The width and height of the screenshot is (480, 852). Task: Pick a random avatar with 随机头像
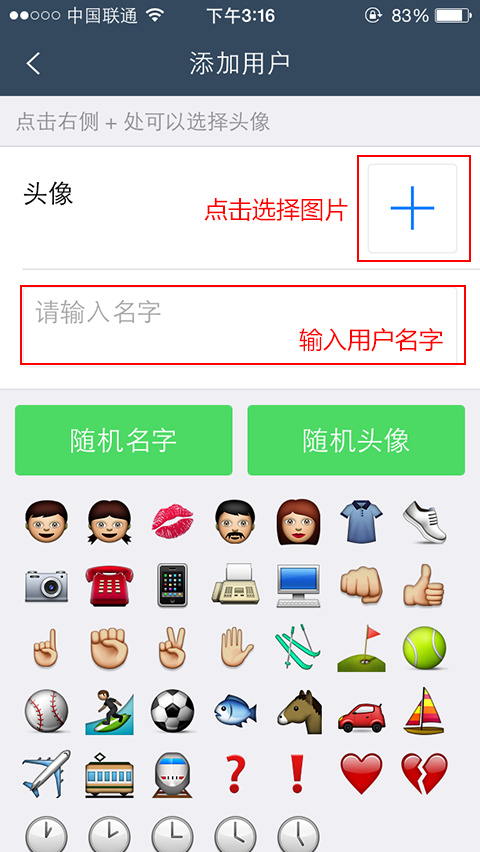click(356, 440)
